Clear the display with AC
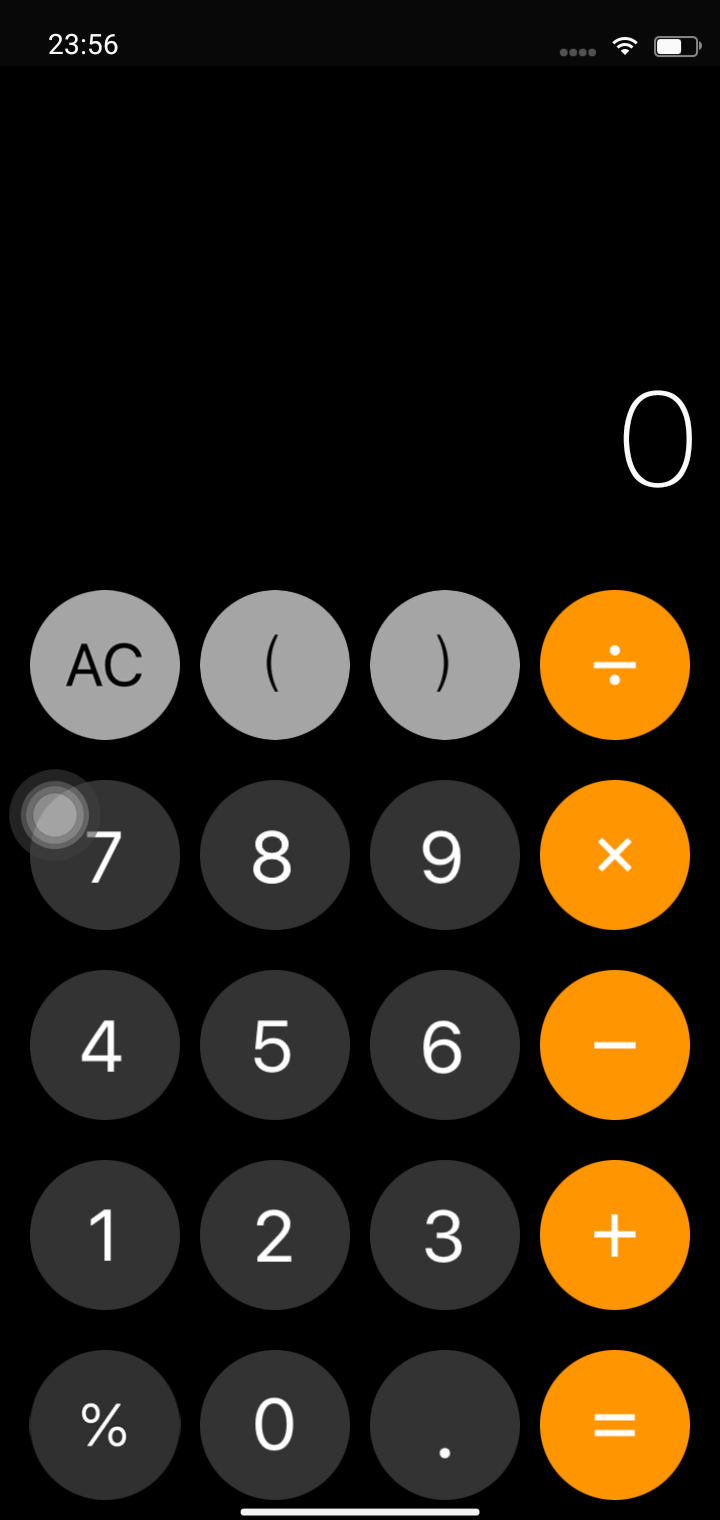Viewport: 720px width, 1520px height. click(x=105, y=665)
